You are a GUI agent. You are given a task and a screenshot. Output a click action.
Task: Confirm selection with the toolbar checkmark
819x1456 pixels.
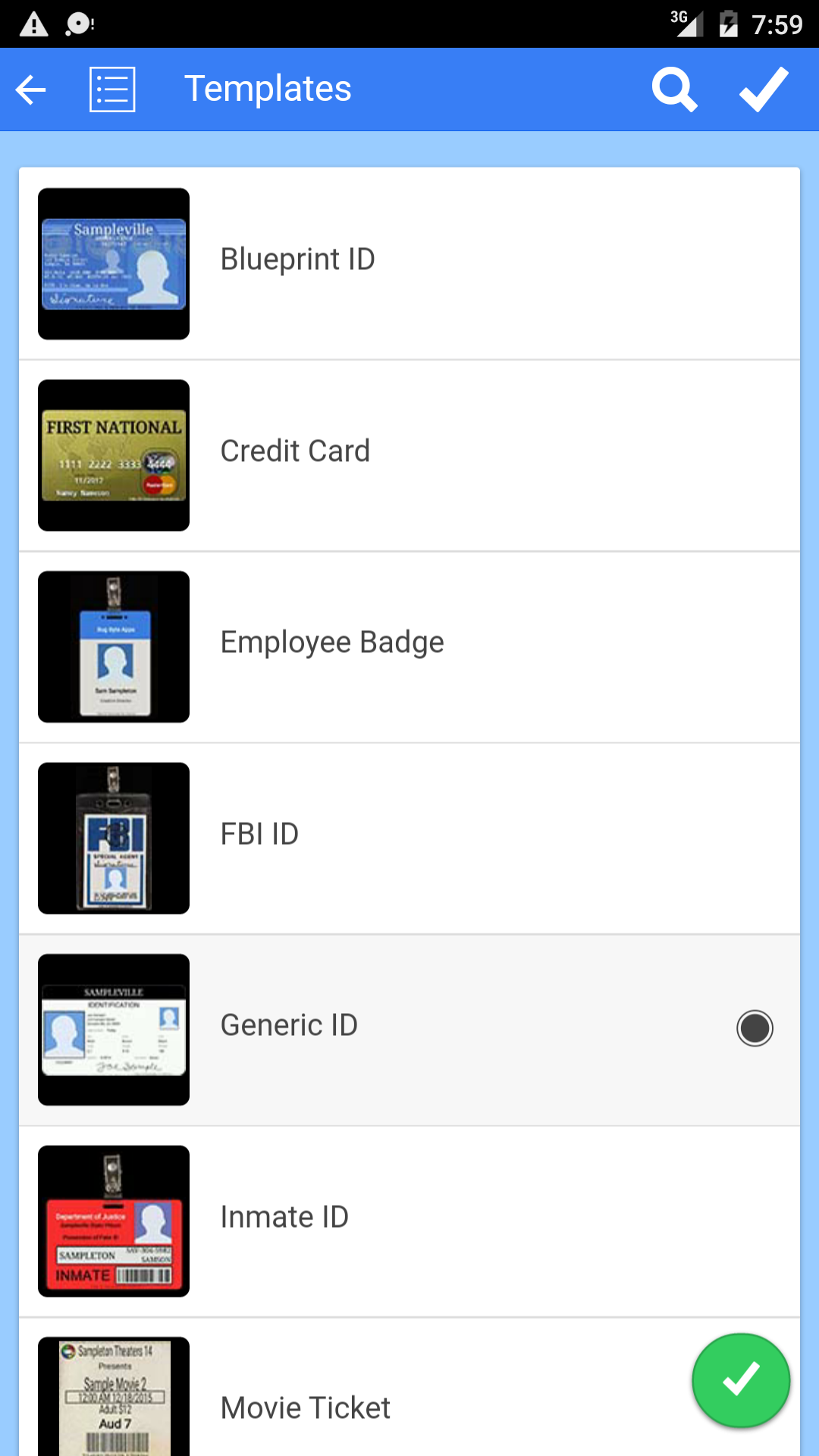(x=764, y=89)
